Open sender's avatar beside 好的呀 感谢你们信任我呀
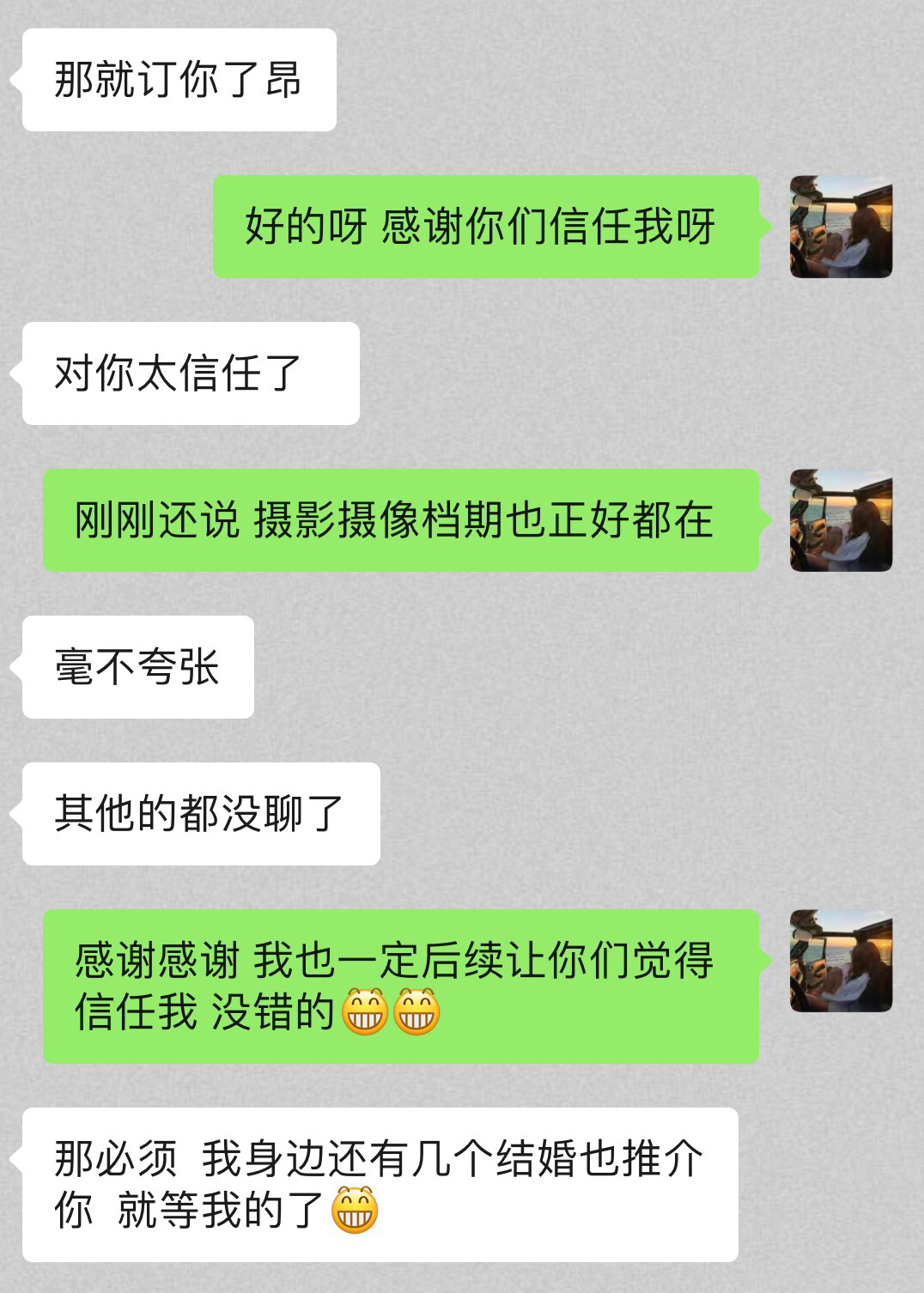 pos(841,228)
